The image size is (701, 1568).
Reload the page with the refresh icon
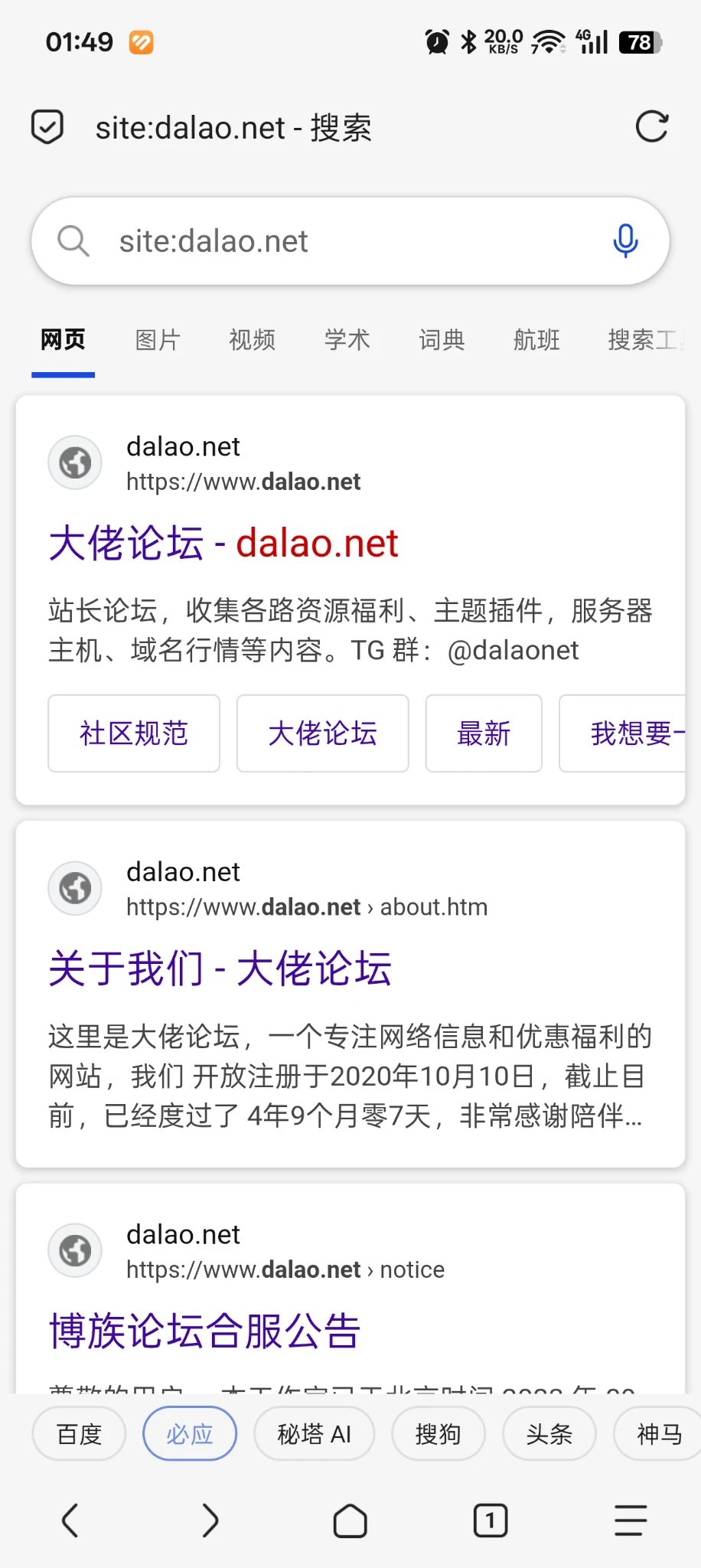(652, 127)
